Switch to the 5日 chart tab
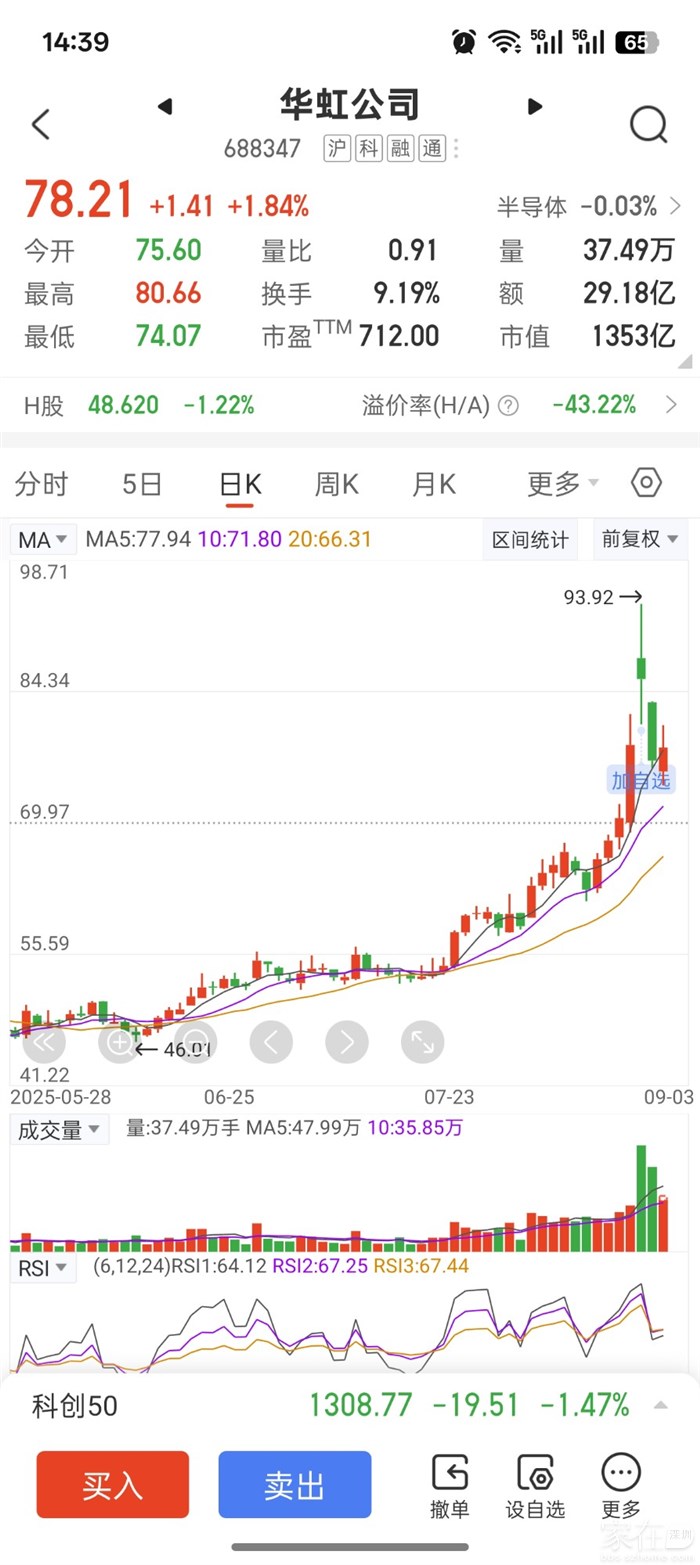This screenshot has height=1565, width=700. (141, 484)
